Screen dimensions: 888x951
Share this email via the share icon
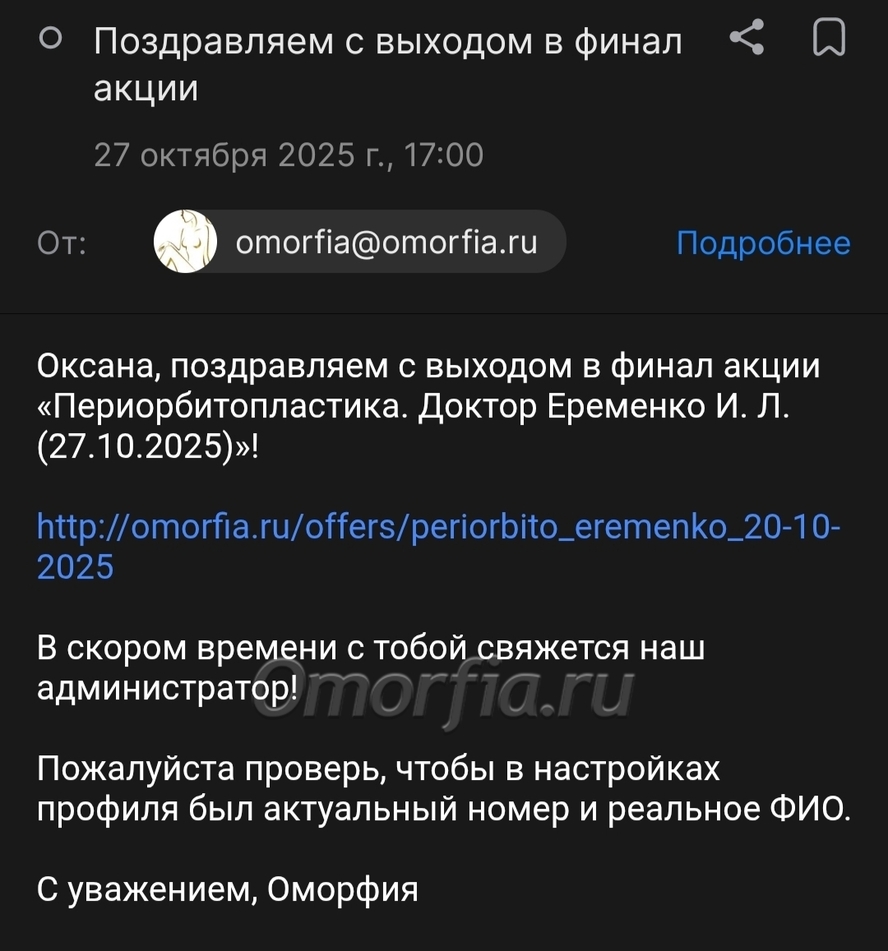(747, 39)
